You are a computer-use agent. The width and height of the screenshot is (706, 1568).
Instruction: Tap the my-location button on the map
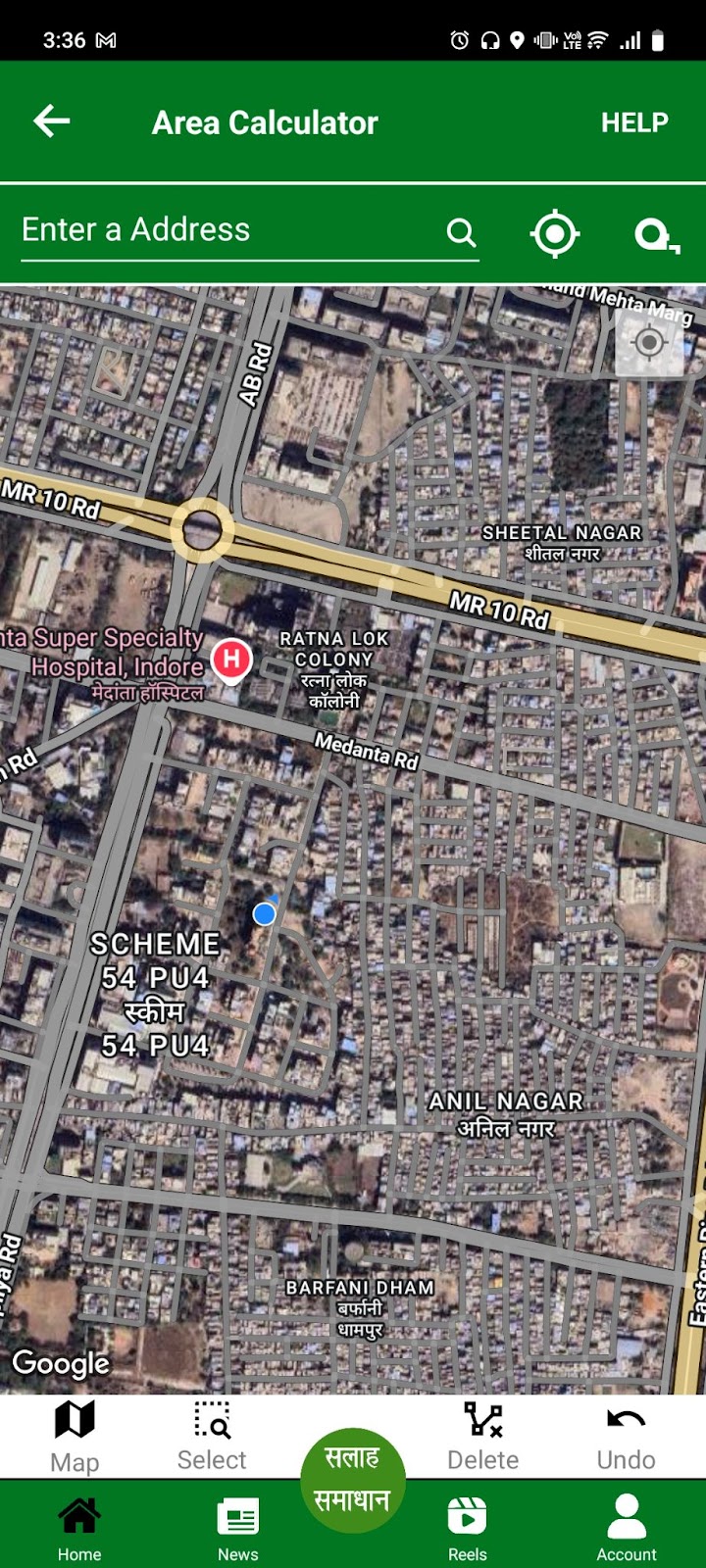[x=649, y=343]
